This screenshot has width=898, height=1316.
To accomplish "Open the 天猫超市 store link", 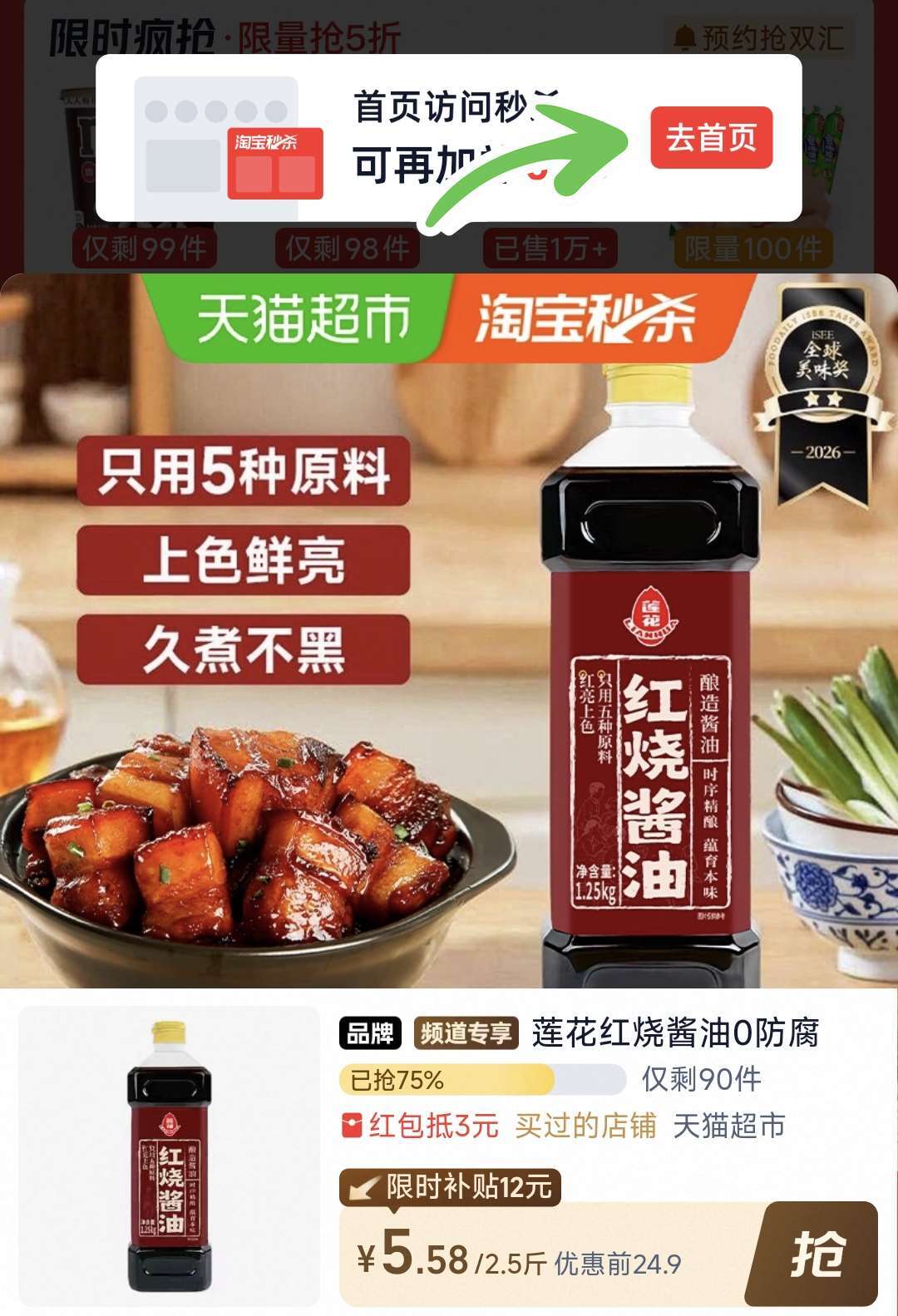I will pos(728,1126).
